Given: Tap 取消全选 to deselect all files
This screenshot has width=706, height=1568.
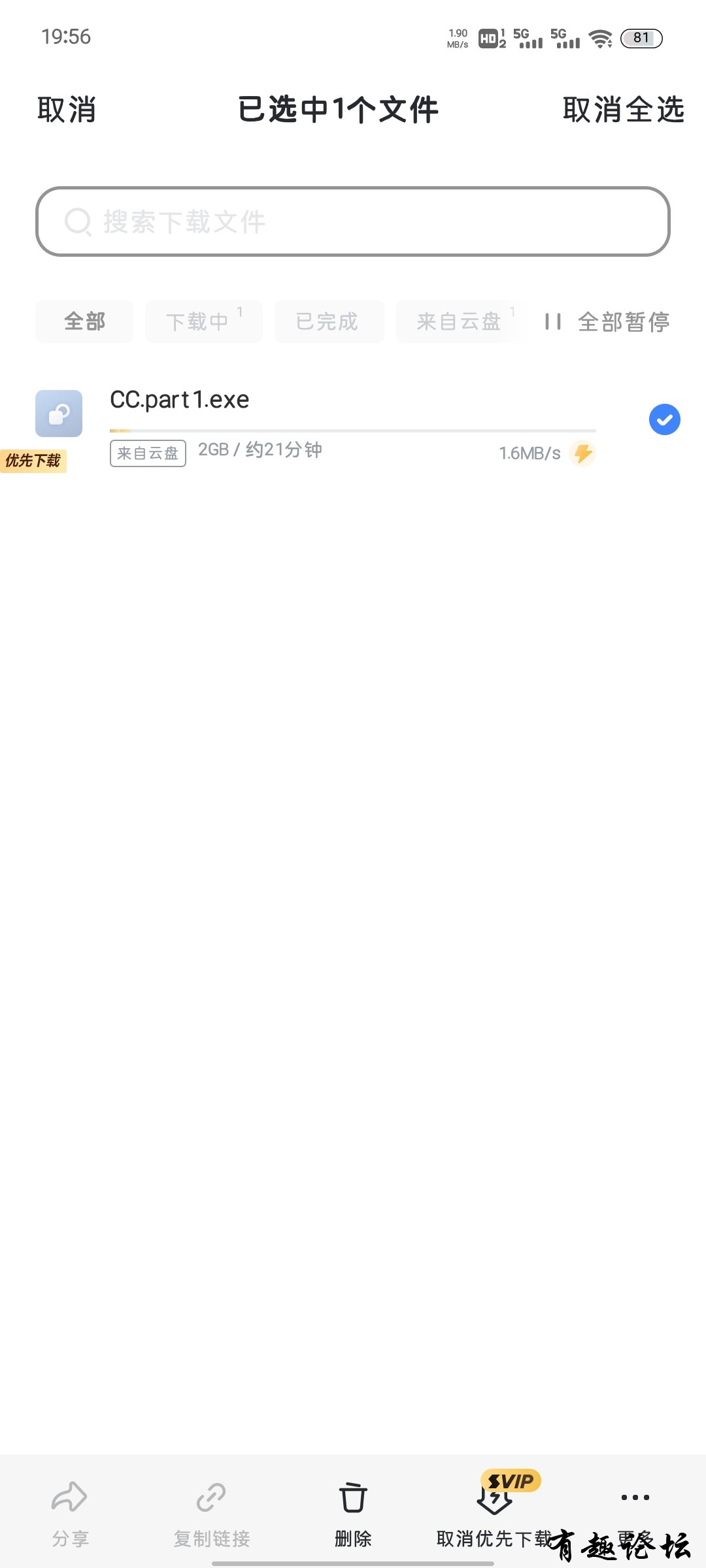Looking at the screenshot, I should 623,110.
